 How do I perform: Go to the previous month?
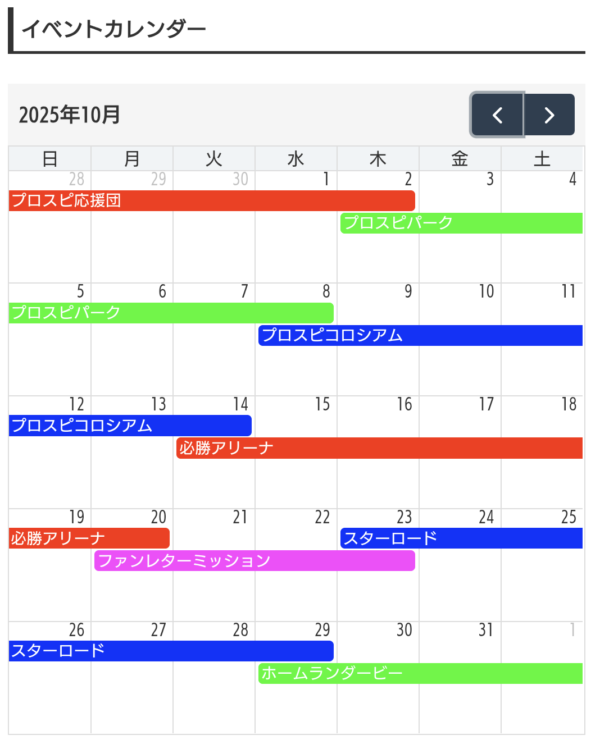coord(497,115)
